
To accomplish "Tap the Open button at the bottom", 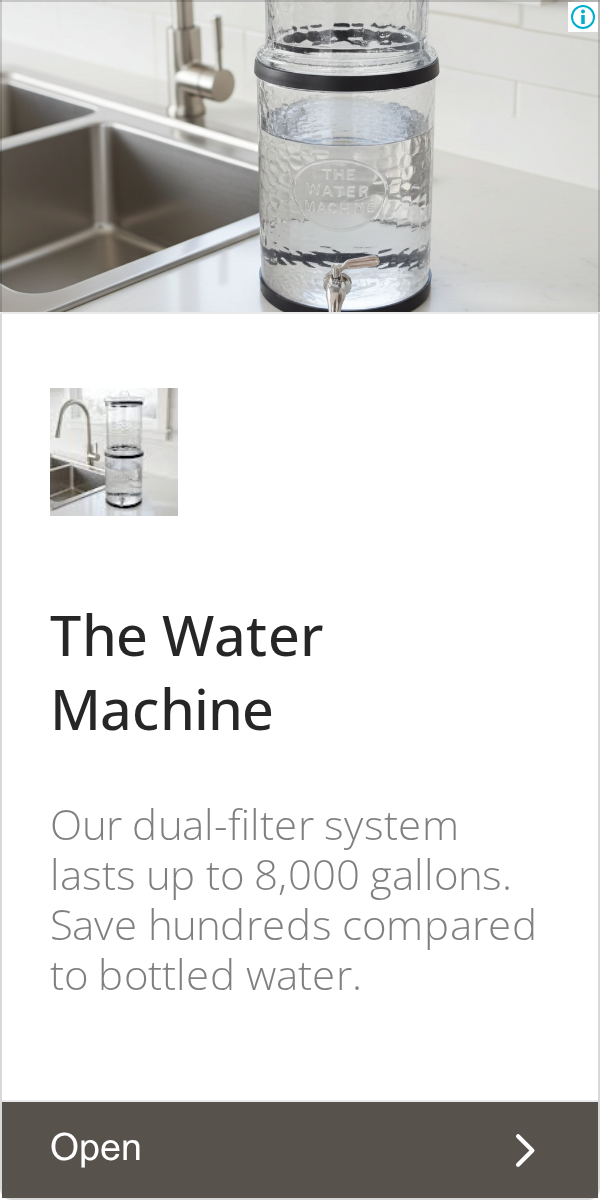I will (300, 1149).
